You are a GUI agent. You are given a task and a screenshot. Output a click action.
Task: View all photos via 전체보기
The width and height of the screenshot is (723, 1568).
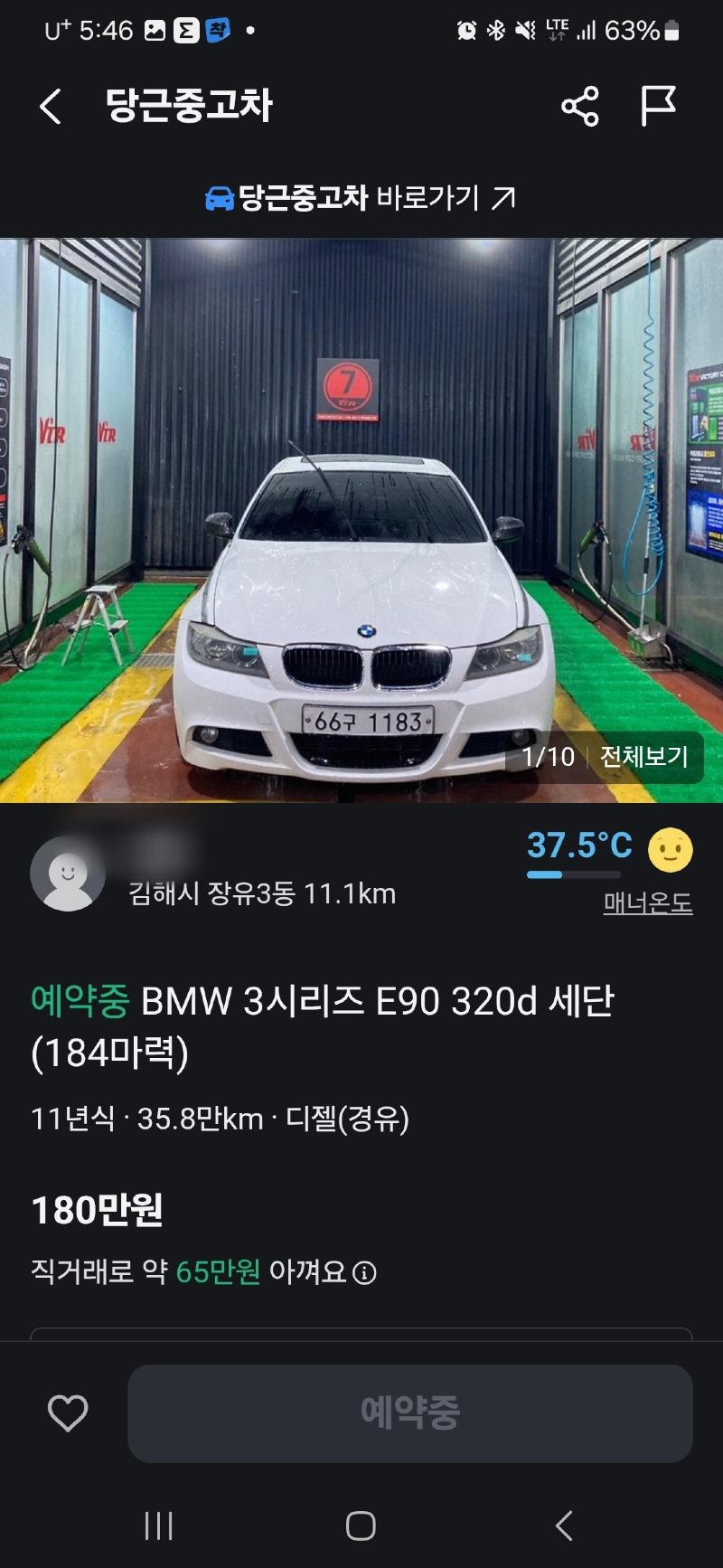pos(644,756)
